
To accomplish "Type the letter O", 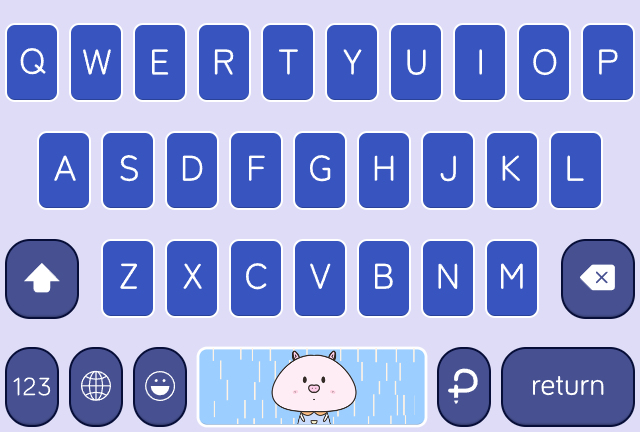I will pyautogui.click(x=544, y=63).
